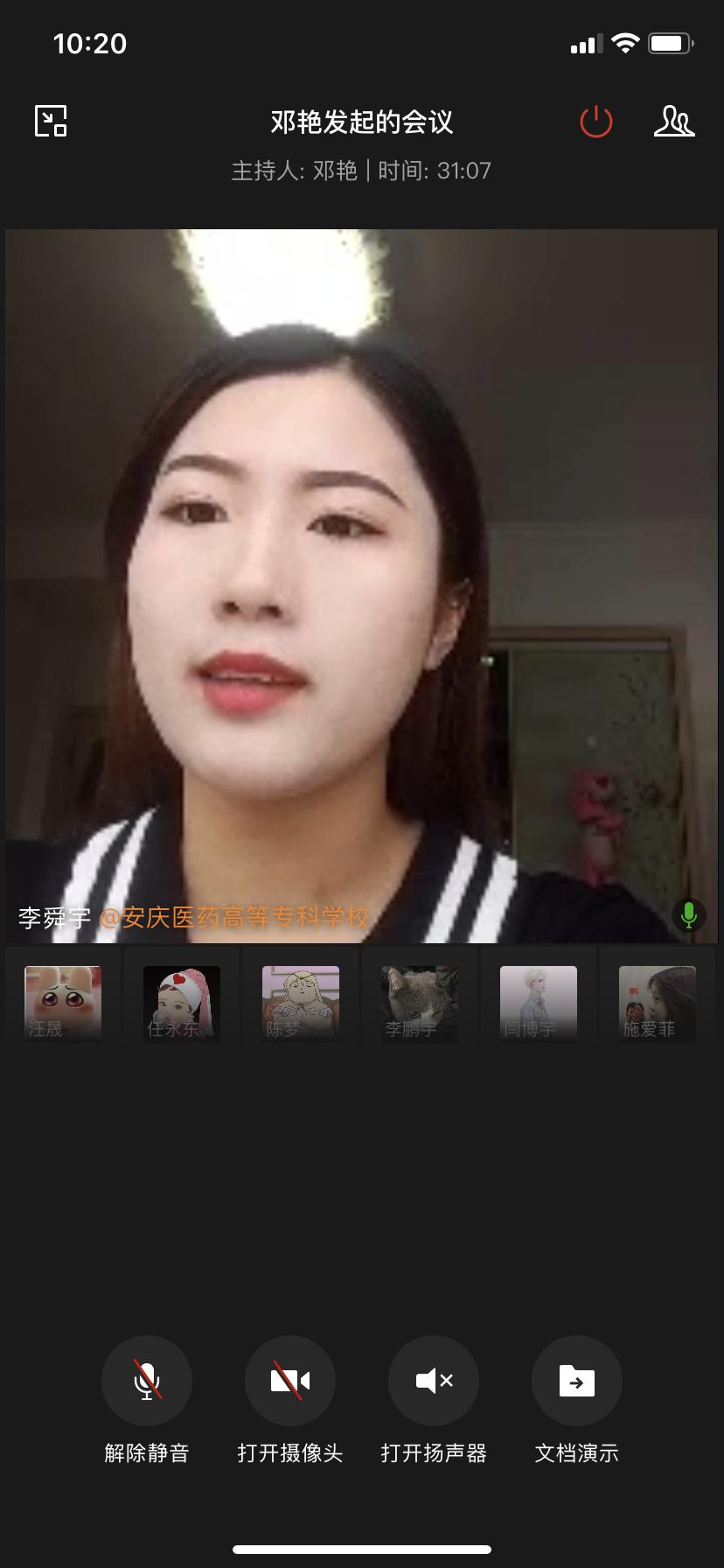Open the participants list
This screenshot has width=724, height=1568.
tap(674, 122)
